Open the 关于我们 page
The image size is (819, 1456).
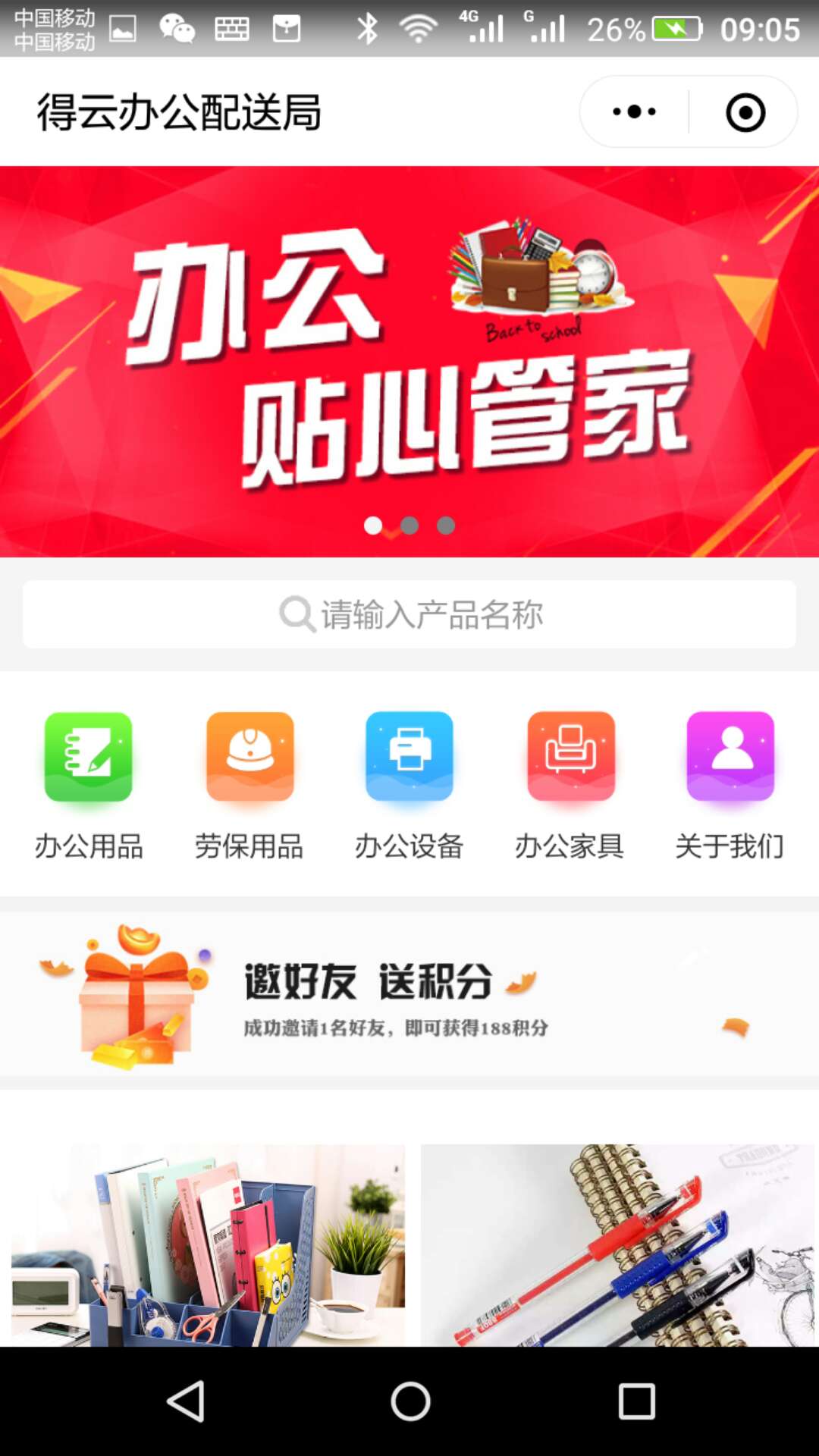730,785
